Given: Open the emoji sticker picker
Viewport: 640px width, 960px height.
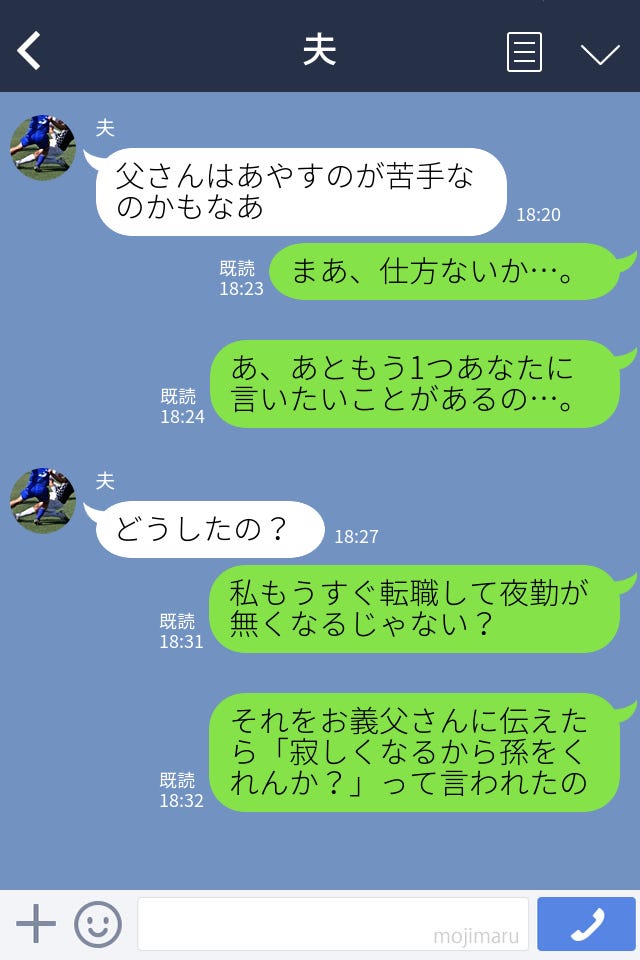Looking at the screenshot, I should (x=98, y=924).
